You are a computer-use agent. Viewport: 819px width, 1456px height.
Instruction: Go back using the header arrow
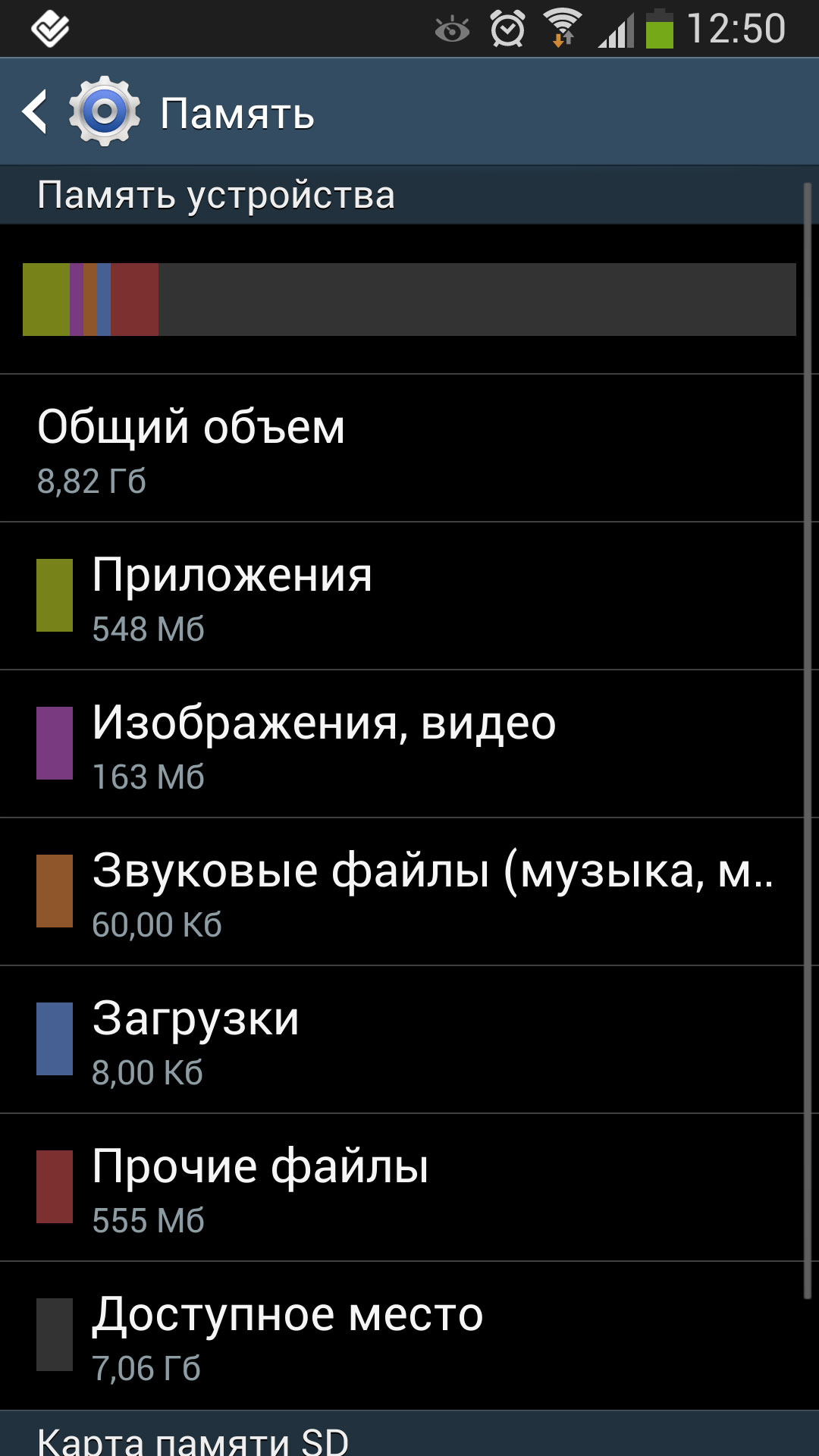coord(35,112)
